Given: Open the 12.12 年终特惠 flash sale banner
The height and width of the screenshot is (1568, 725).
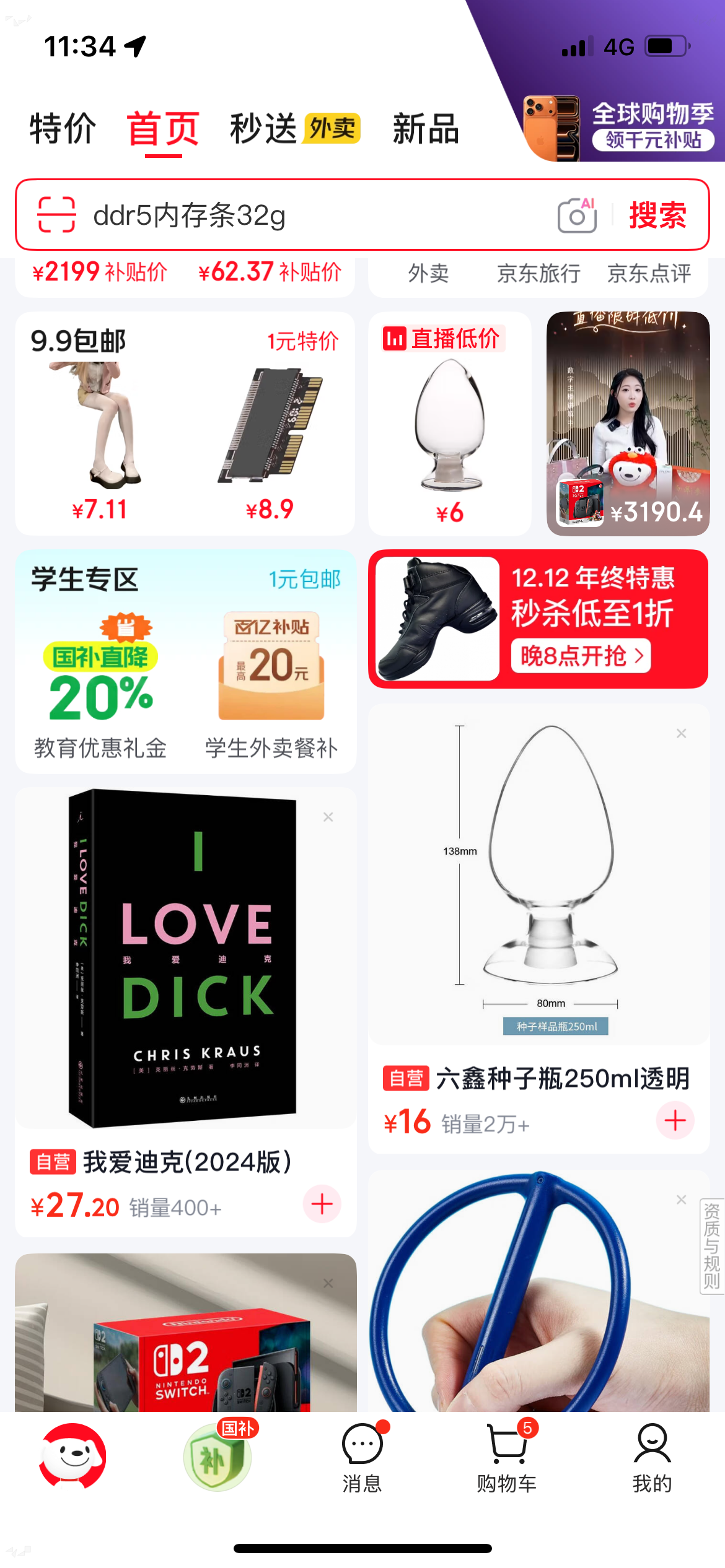Looking at the screenshot, I should pos(538,619).
